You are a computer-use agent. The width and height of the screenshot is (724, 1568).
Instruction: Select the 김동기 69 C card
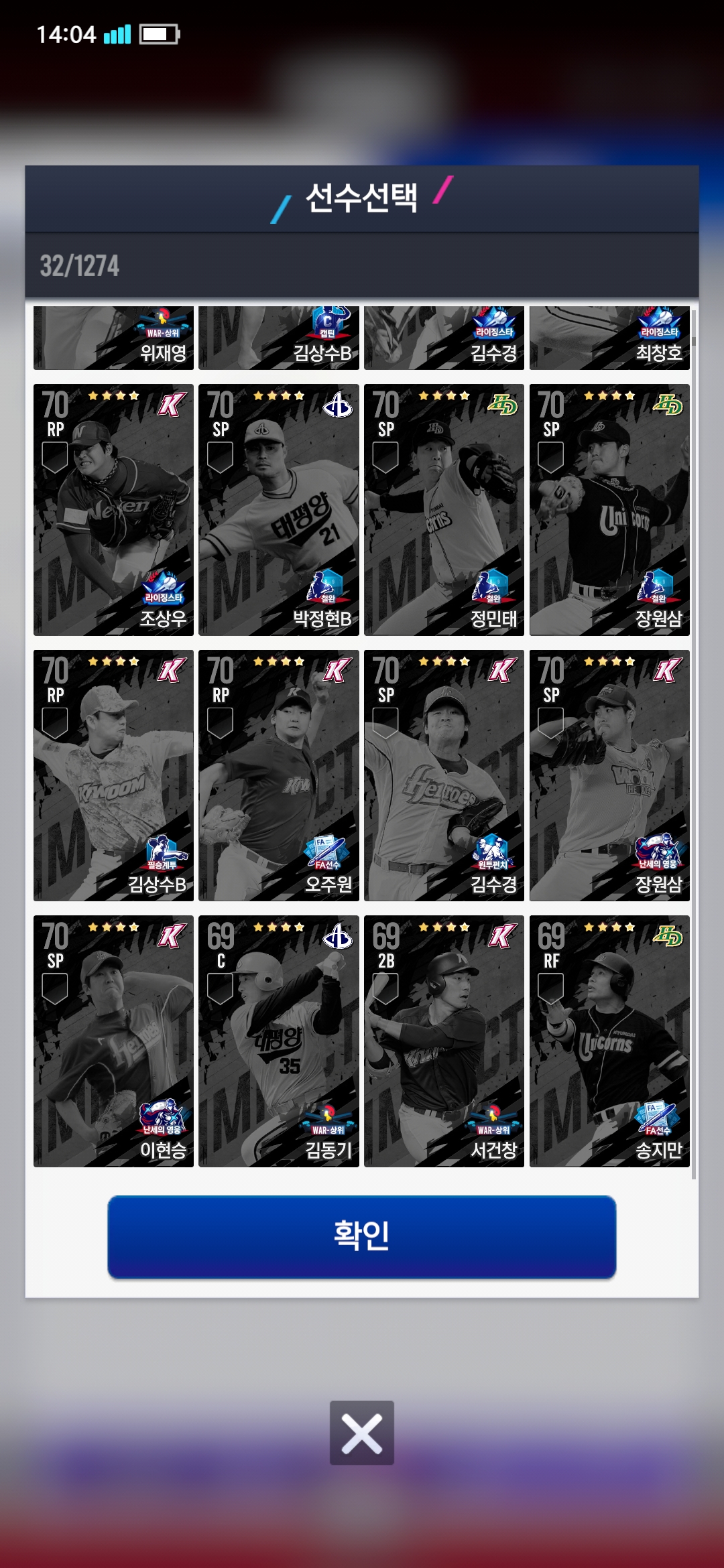point(279,1041)
